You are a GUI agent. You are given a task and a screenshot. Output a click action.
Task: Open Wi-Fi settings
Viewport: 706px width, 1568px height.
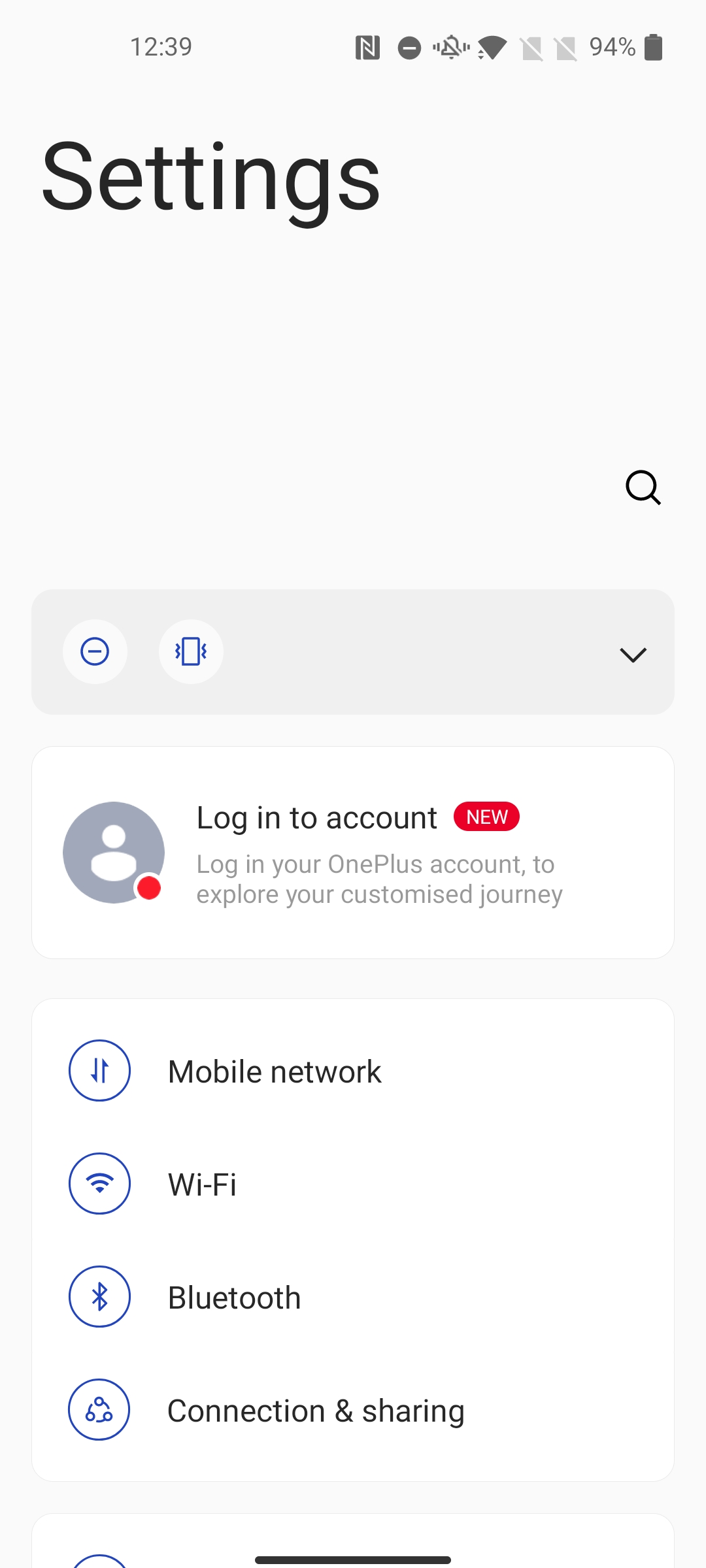click(353, 1184)
